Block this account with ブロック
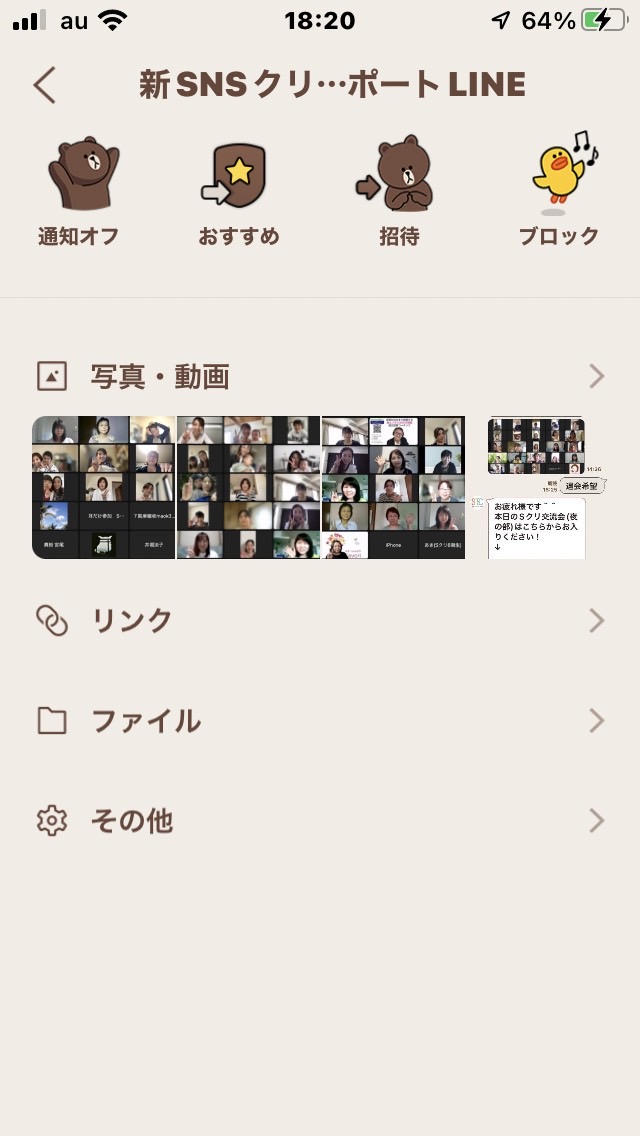 click(560, 192)
